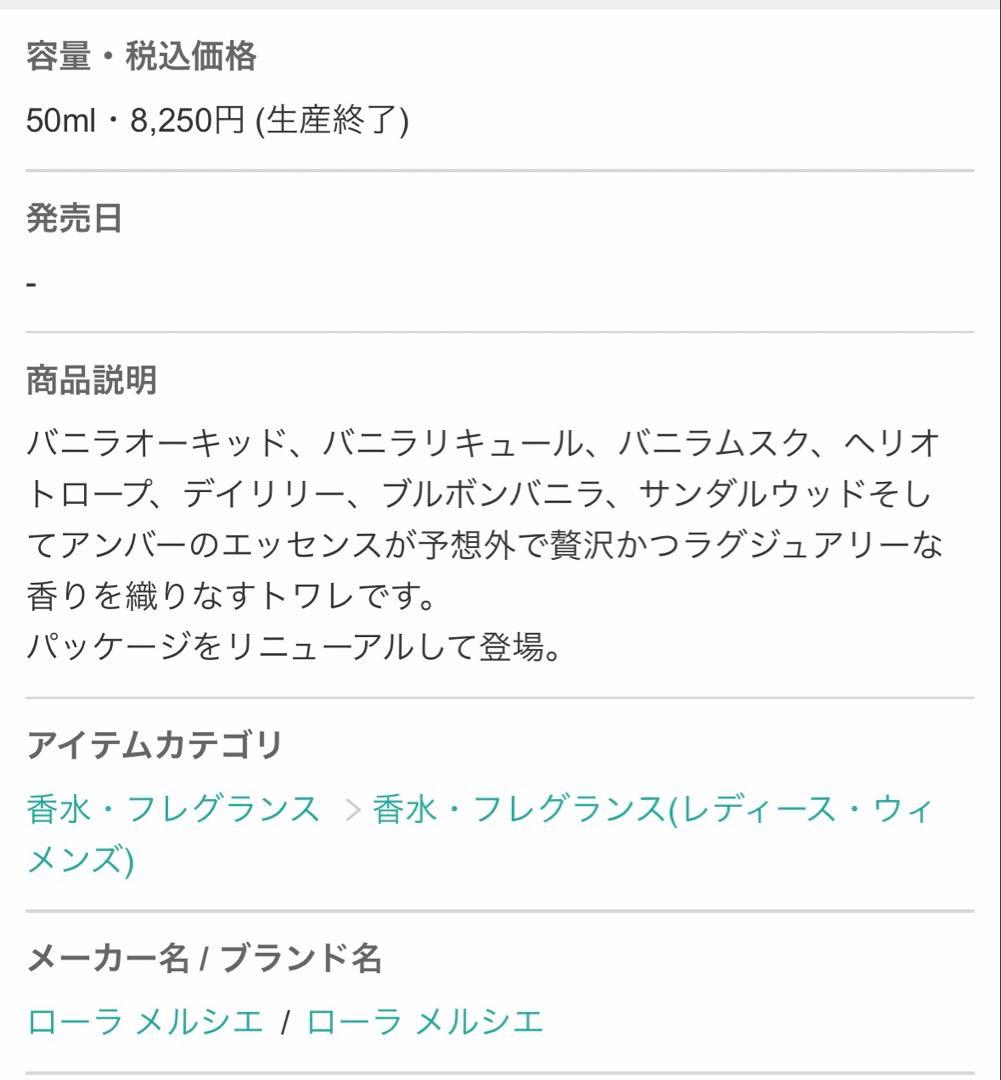Screen dimensions: 1001x1080
Task: Click the slash between maker and brand links
Action: click(286, 1020)
